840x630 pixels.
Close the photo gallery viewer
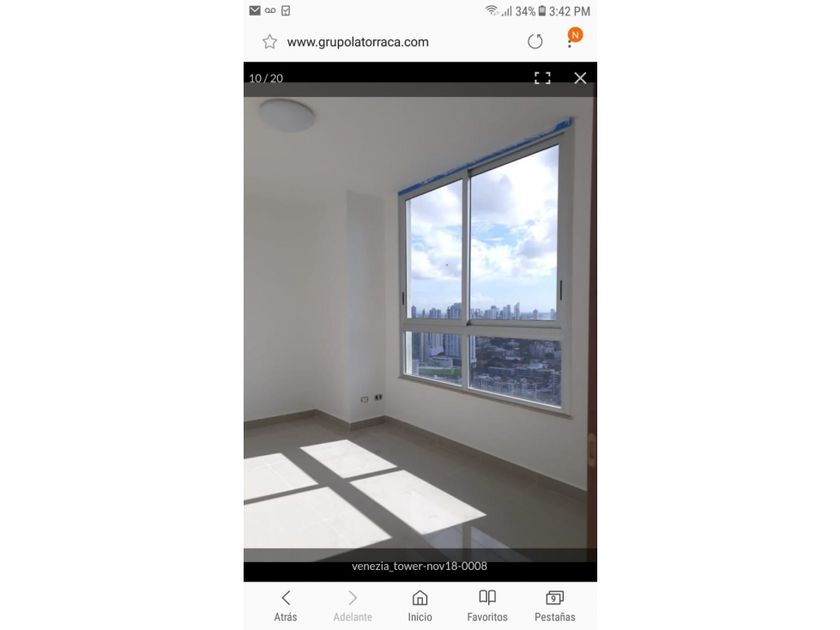click(x=580, y=78)
